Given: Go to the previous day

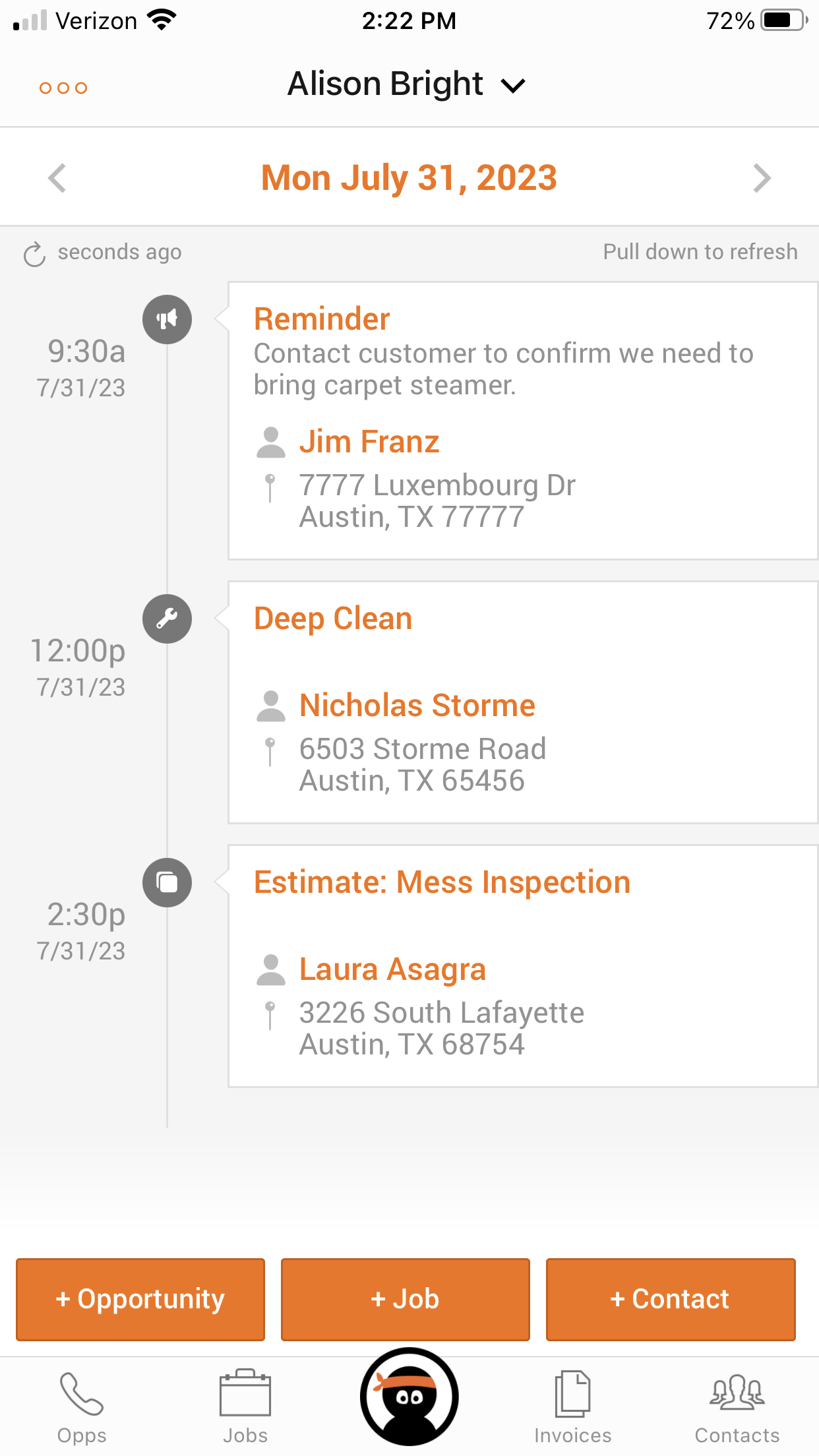Looking at the screenshot, I should click(x=57, y=178).
